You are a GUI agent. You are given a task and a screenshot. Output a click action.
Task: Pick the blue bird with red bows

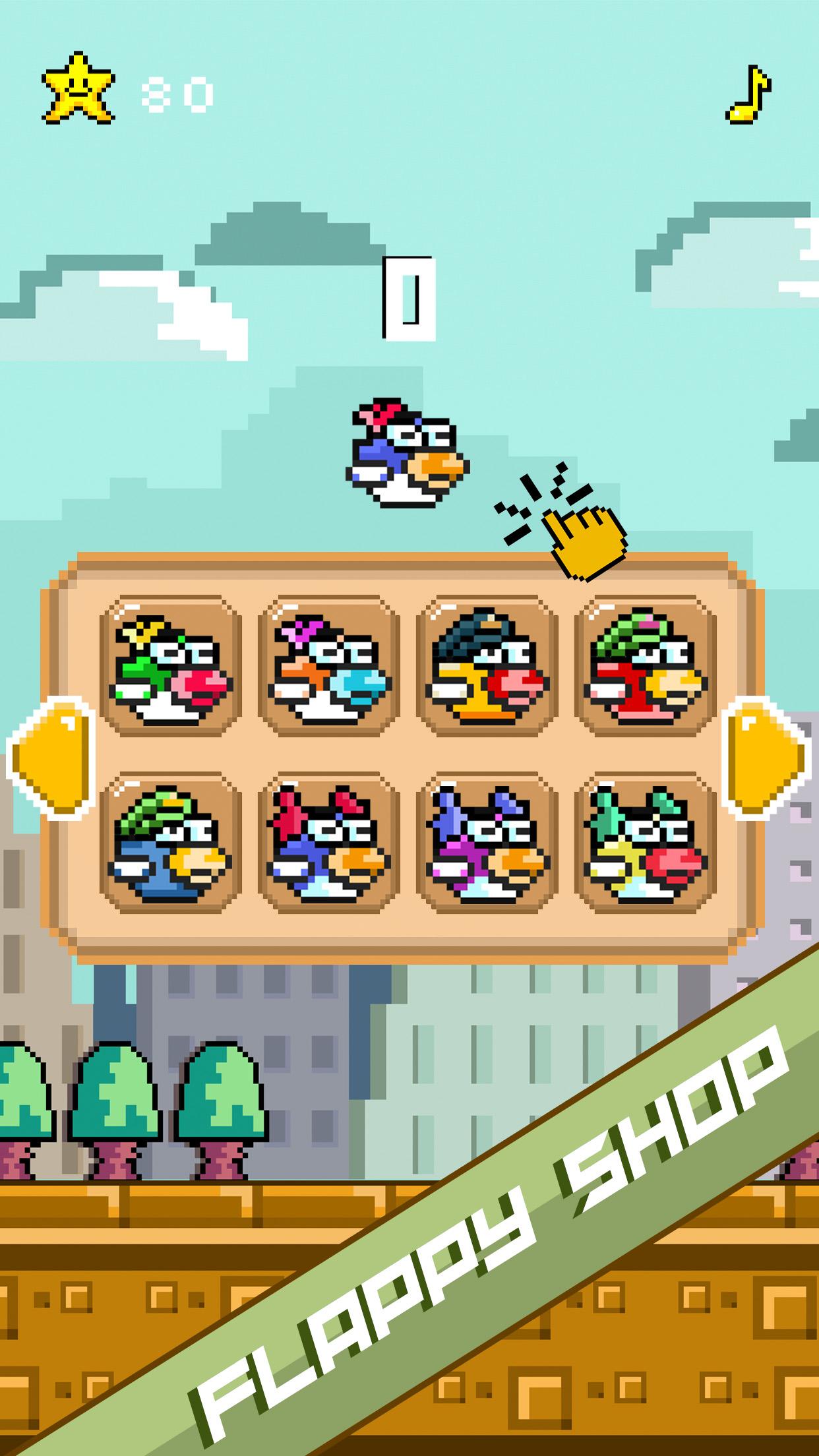click(329, 843)
